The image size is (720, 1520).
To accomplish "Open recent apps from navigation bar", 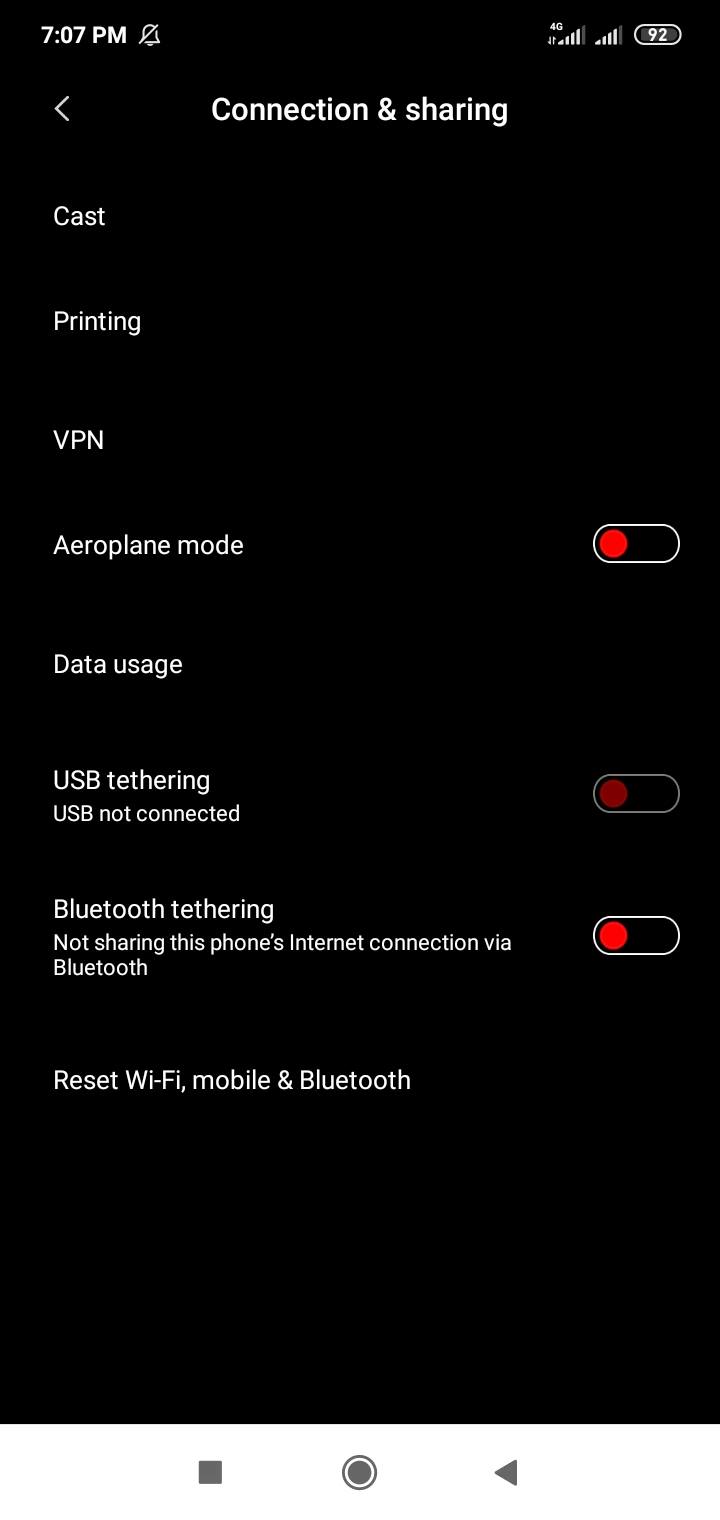I will pos(210,1472).
